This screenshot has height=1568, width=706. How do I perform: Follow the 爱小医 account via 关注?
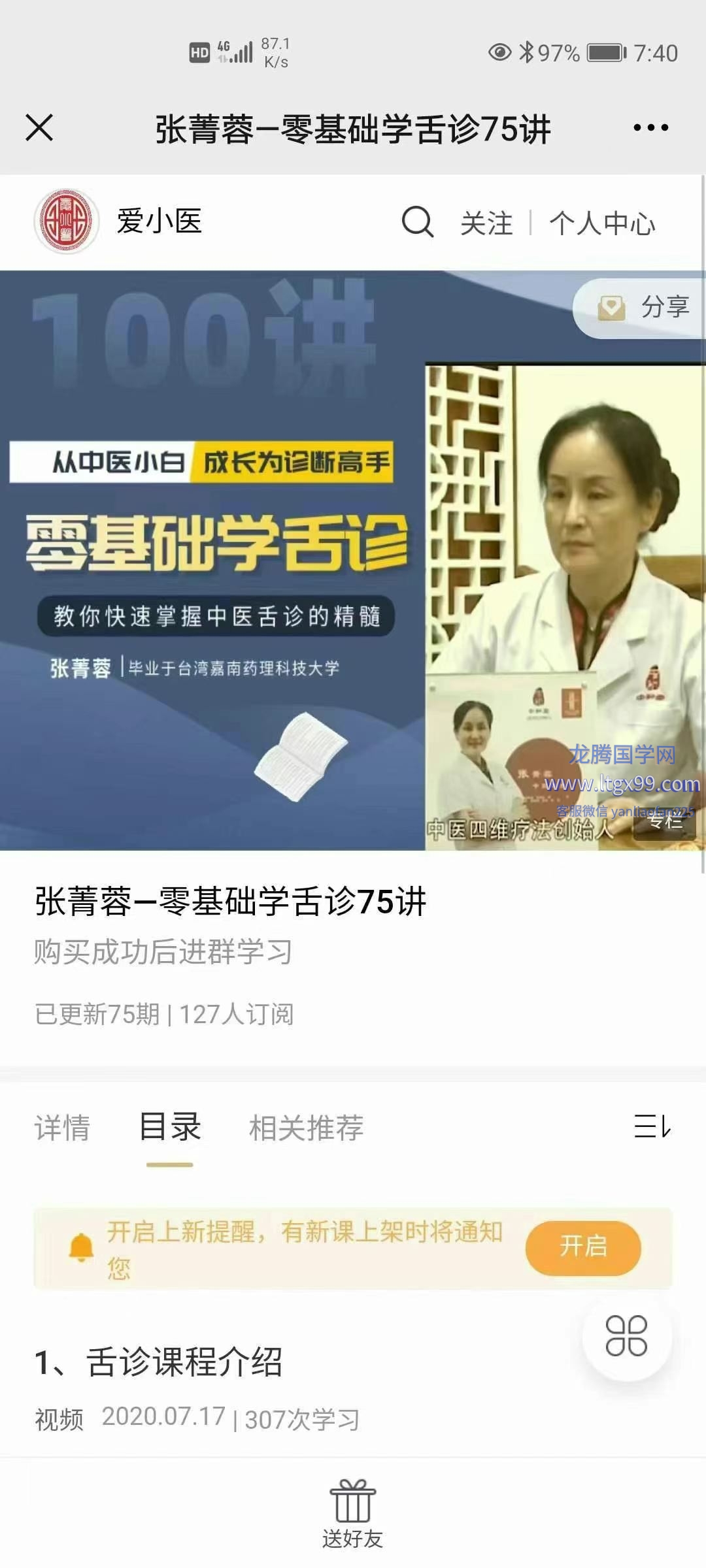coord(486,223)
